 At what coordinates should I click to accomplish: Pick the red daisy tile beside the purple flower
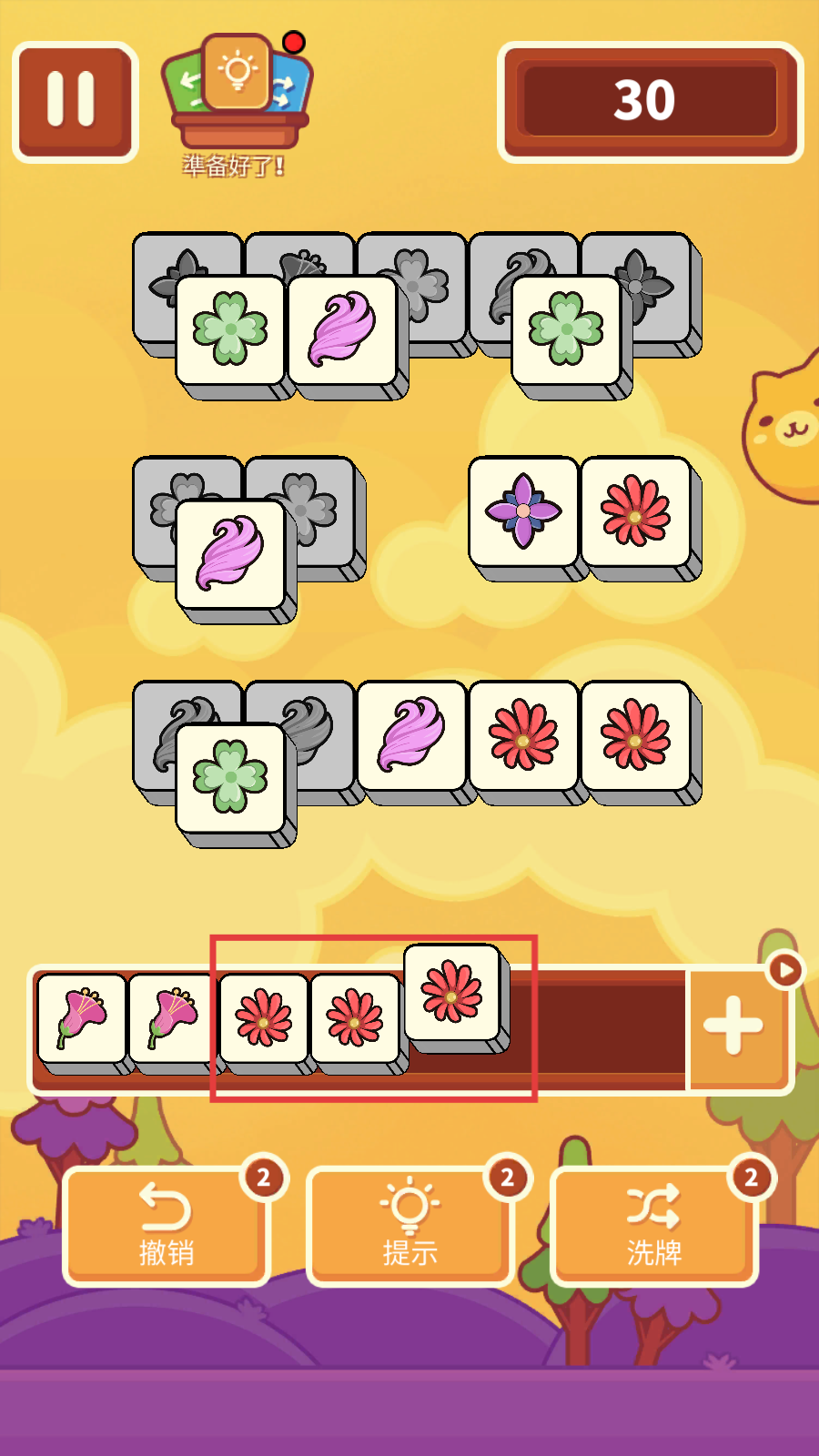[636, 512]
